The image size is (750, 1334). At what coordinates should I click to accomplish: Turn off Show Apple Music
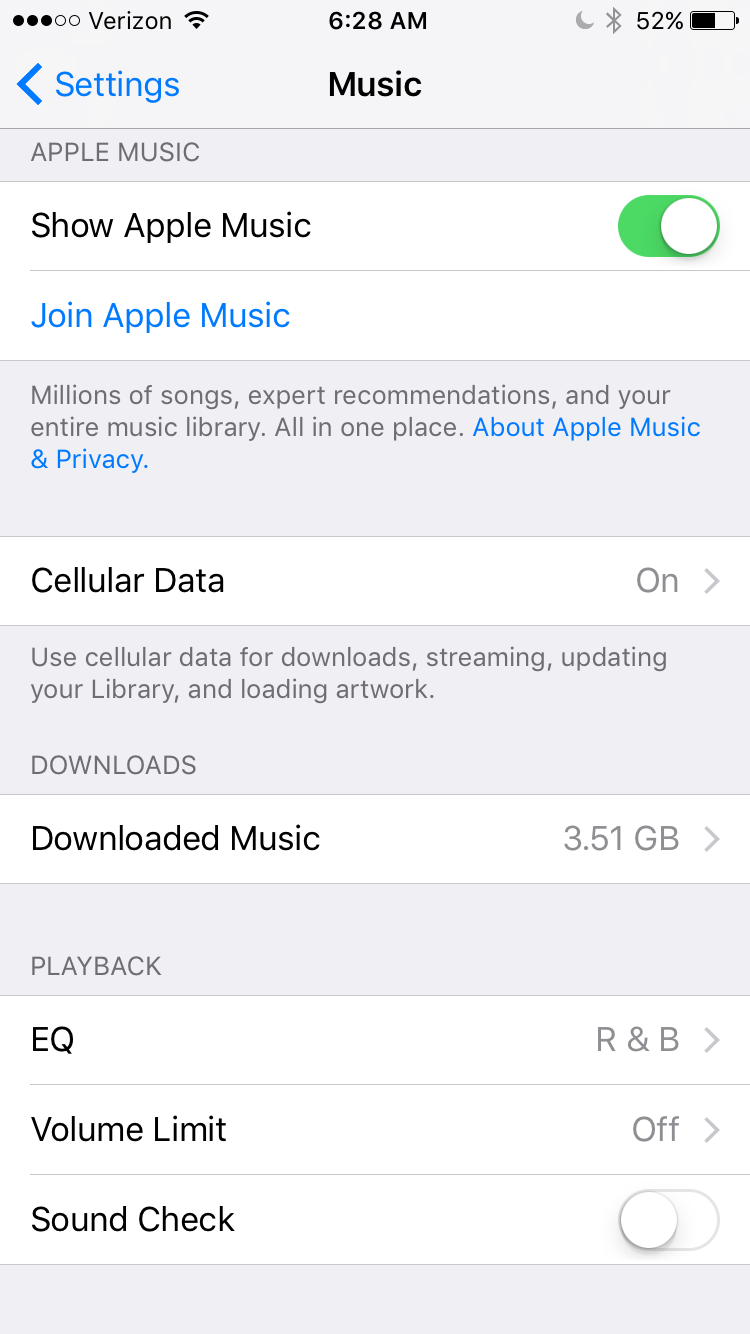click(x=668, y=226)
